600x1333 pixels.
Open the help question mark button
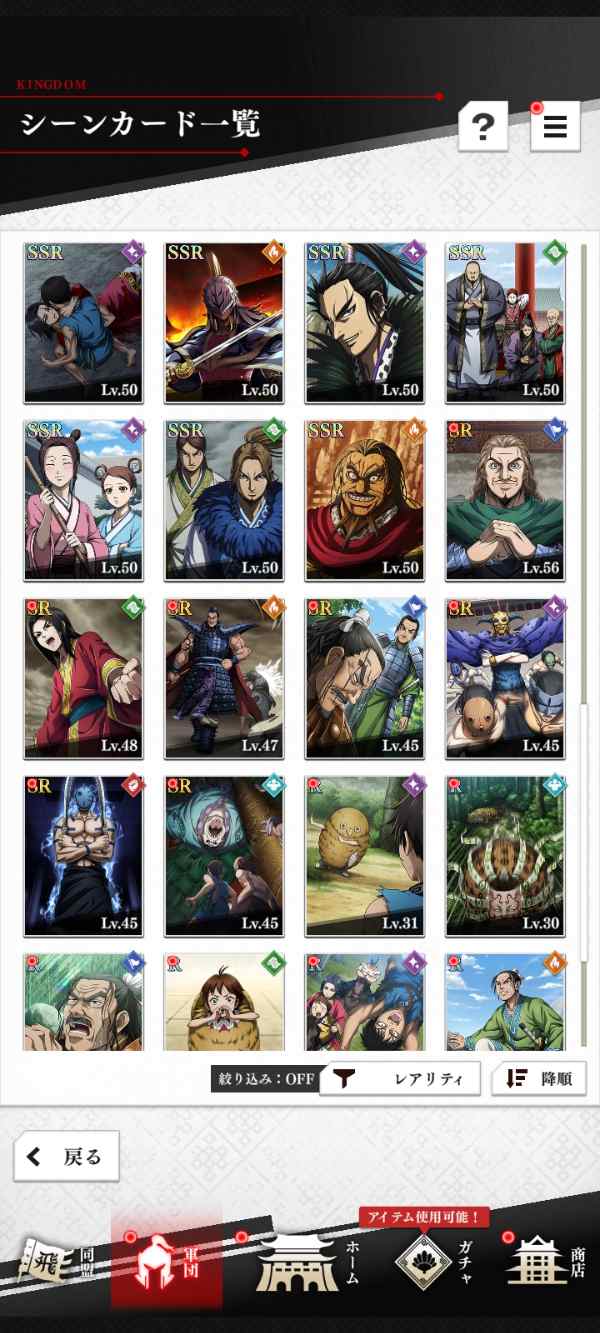(483, 127)
